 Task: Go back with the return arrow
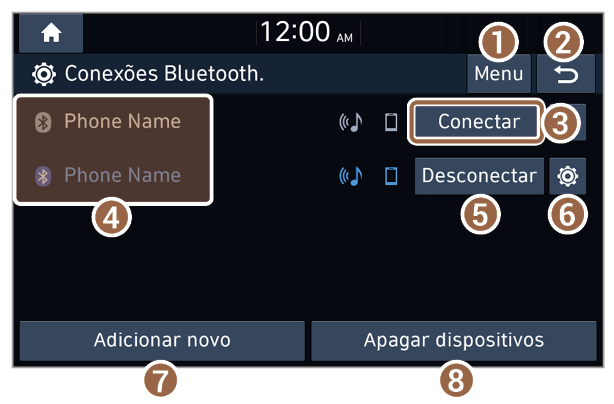(x=566, y=74)
